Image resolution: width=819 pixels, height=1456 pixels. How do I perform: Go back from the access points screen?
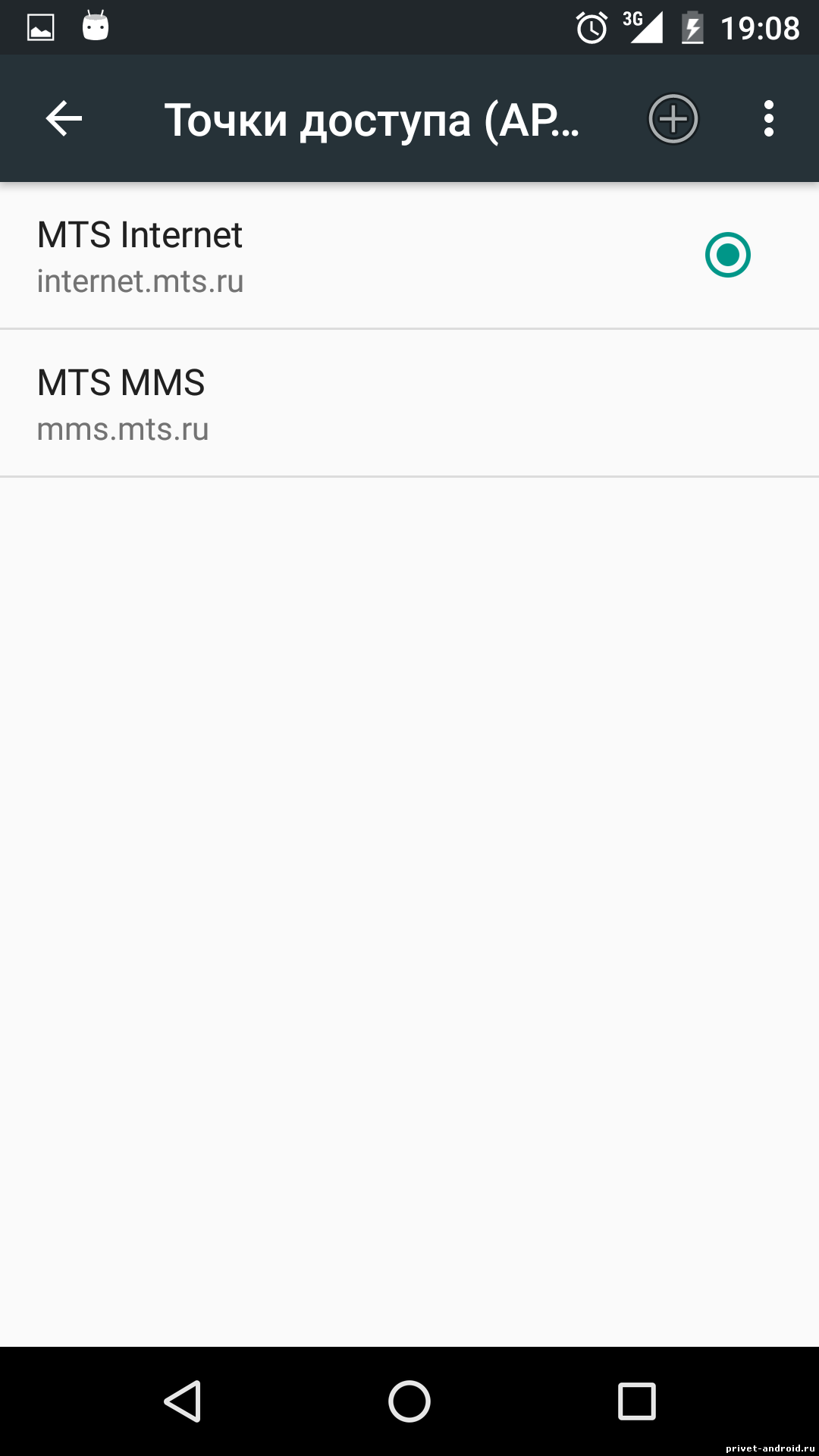coord(64,119)
